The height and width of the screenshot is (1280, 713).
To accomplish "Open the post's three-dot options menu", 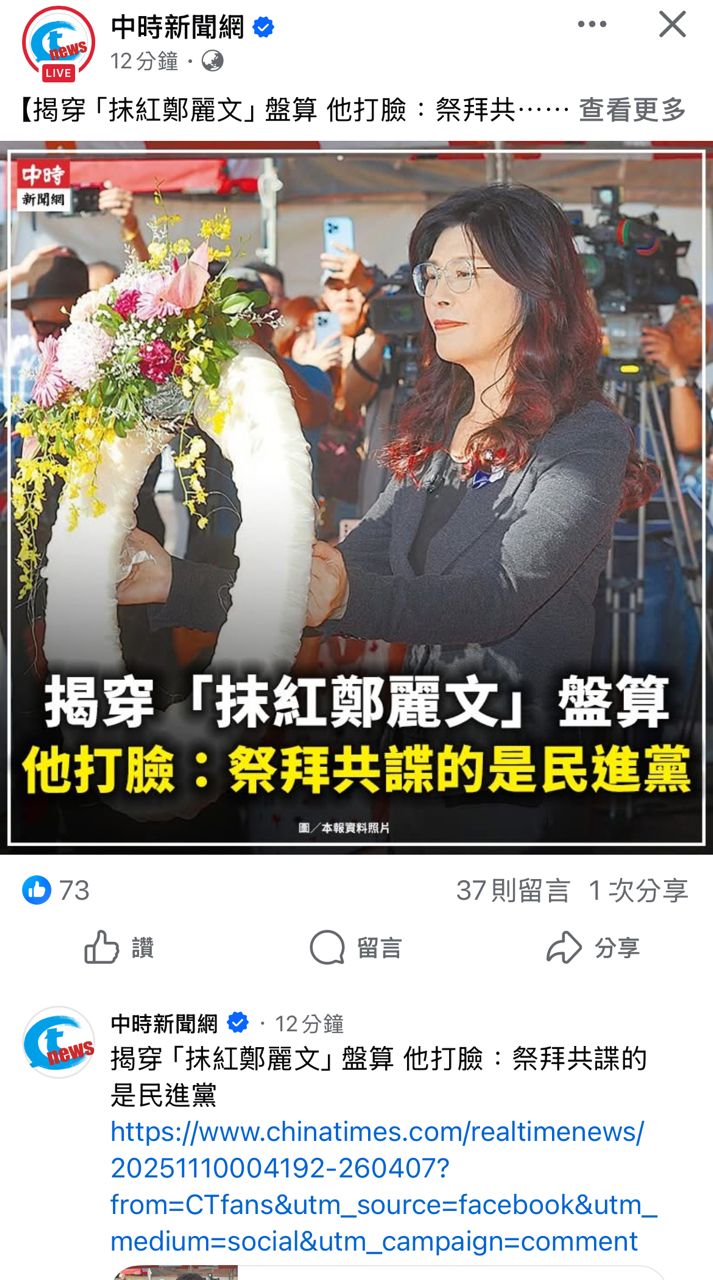I will coord(592,25).
